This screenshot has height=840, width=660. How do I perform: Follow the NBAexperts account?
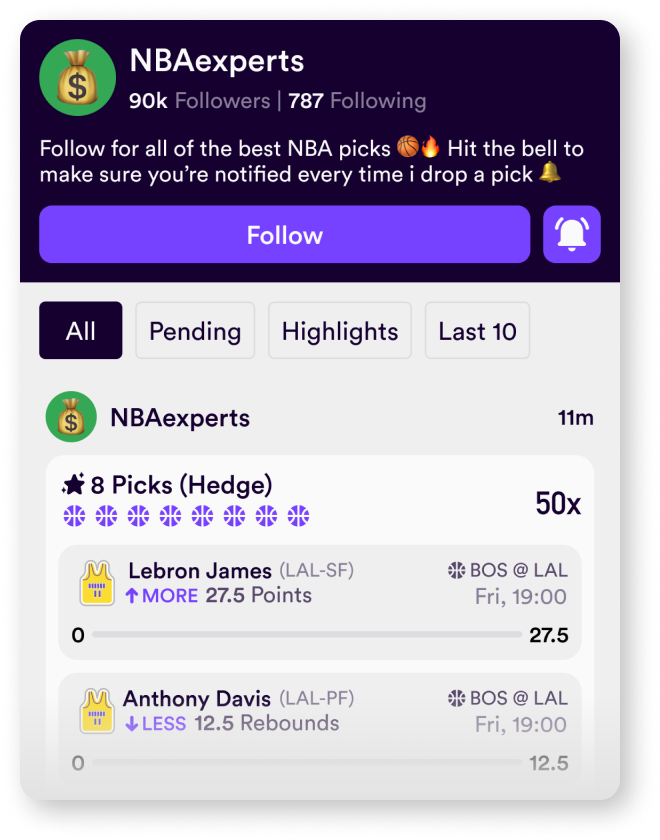(285, 235)
